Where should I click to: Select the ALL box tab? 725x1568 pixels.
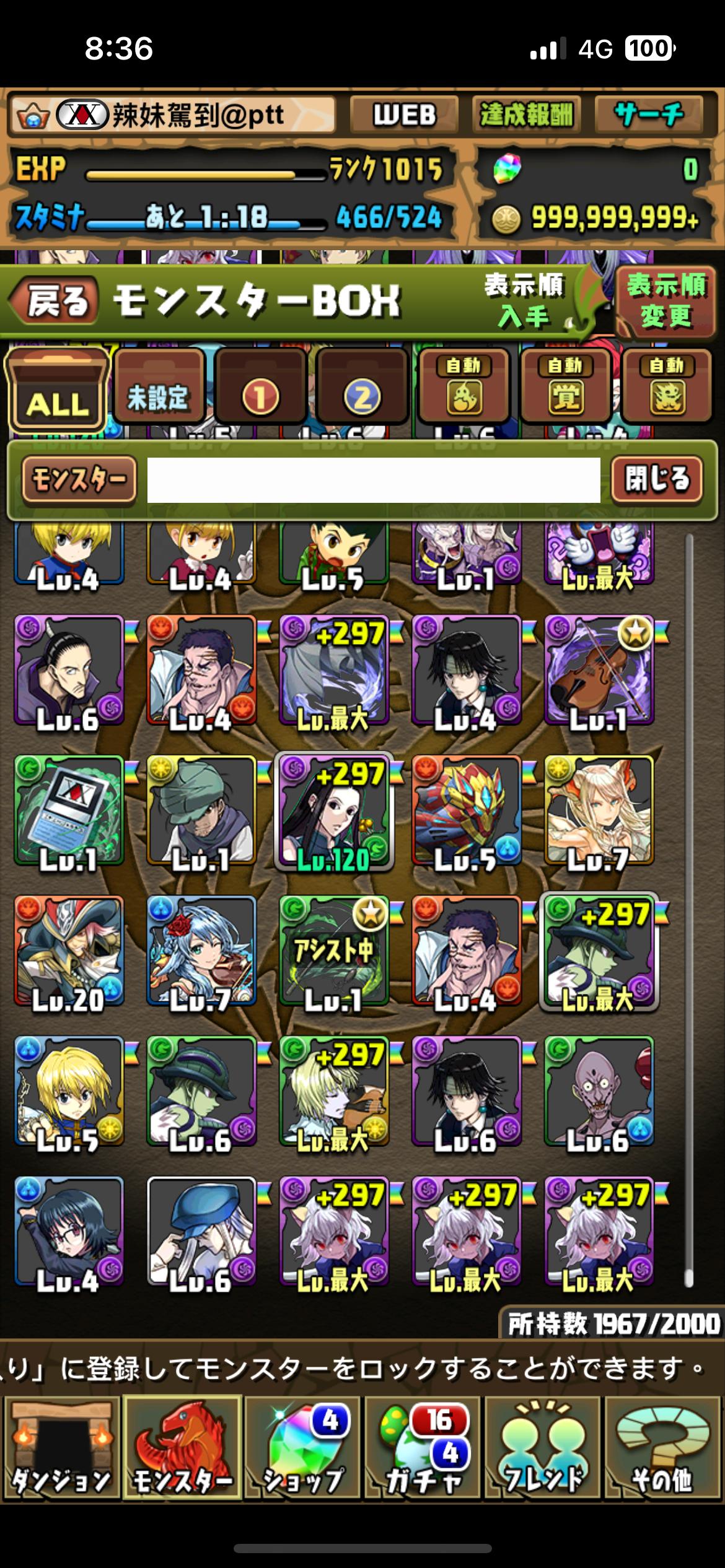(x=58, y=391)
